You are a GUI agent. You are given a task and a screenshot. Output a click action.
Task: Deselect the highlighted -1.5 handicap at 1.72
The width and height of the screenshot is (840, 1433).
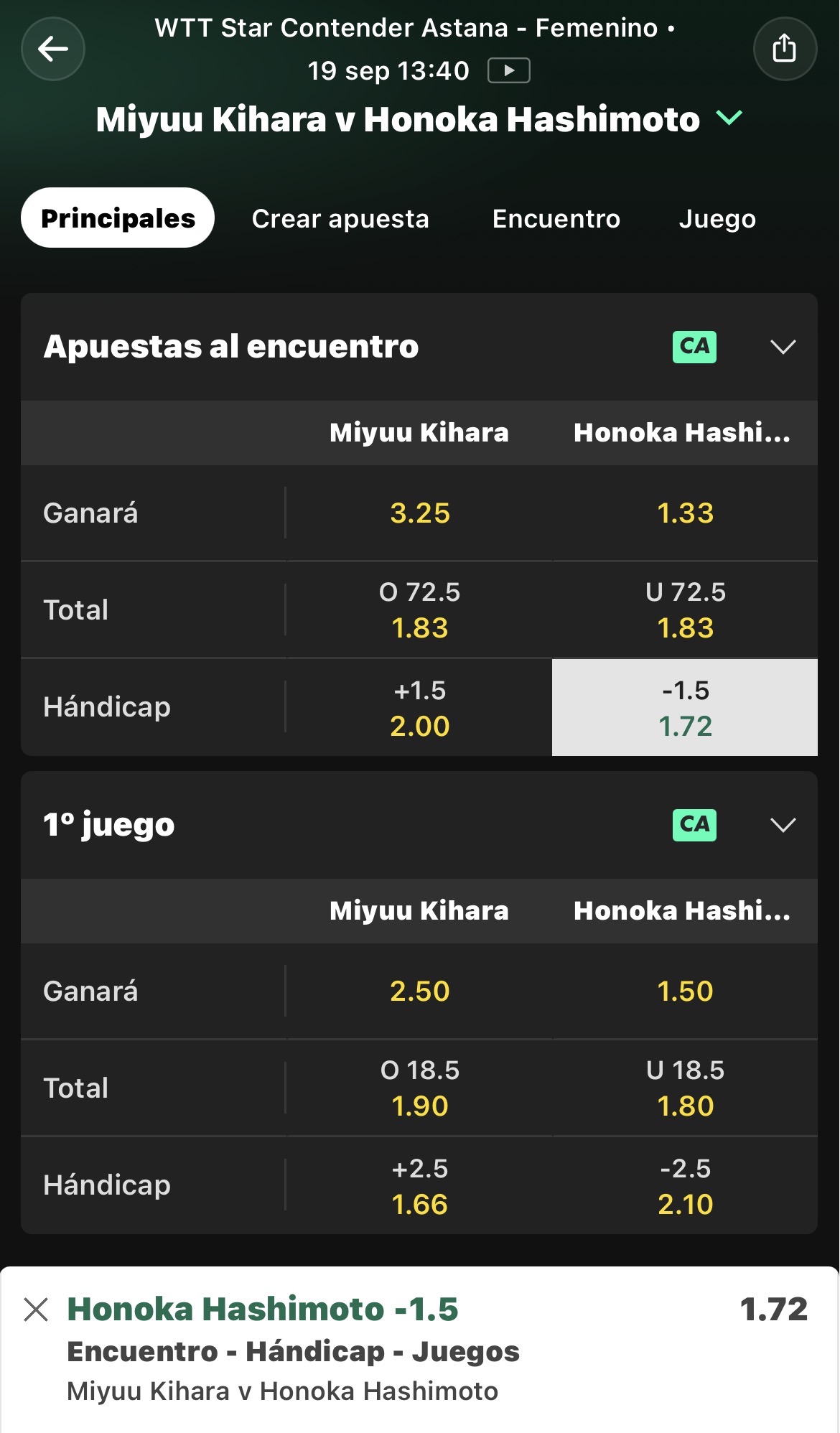685,708
